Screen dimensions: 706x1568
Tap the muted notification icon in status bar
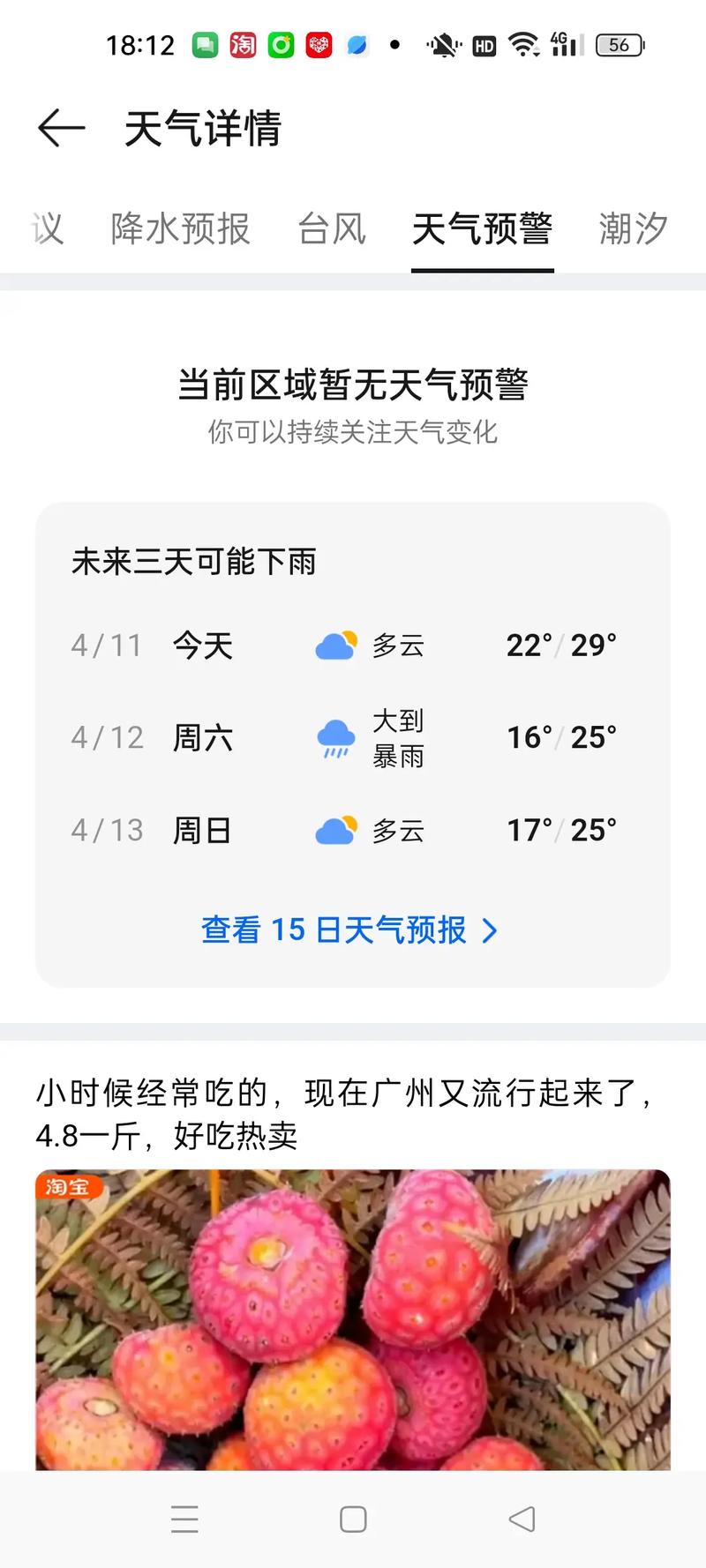pos(445,43)
